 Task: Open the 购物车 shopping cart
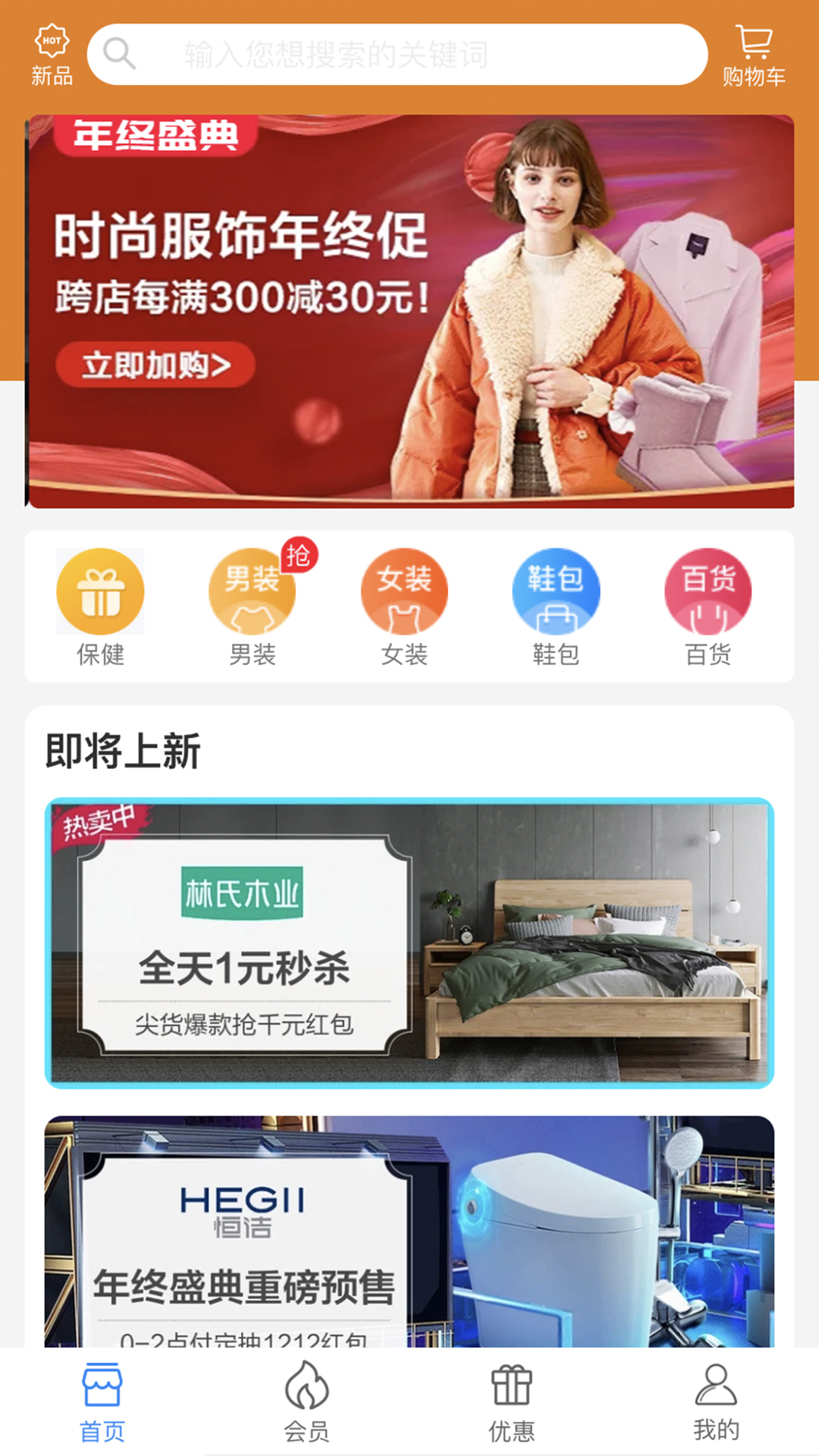click(754, 55)
